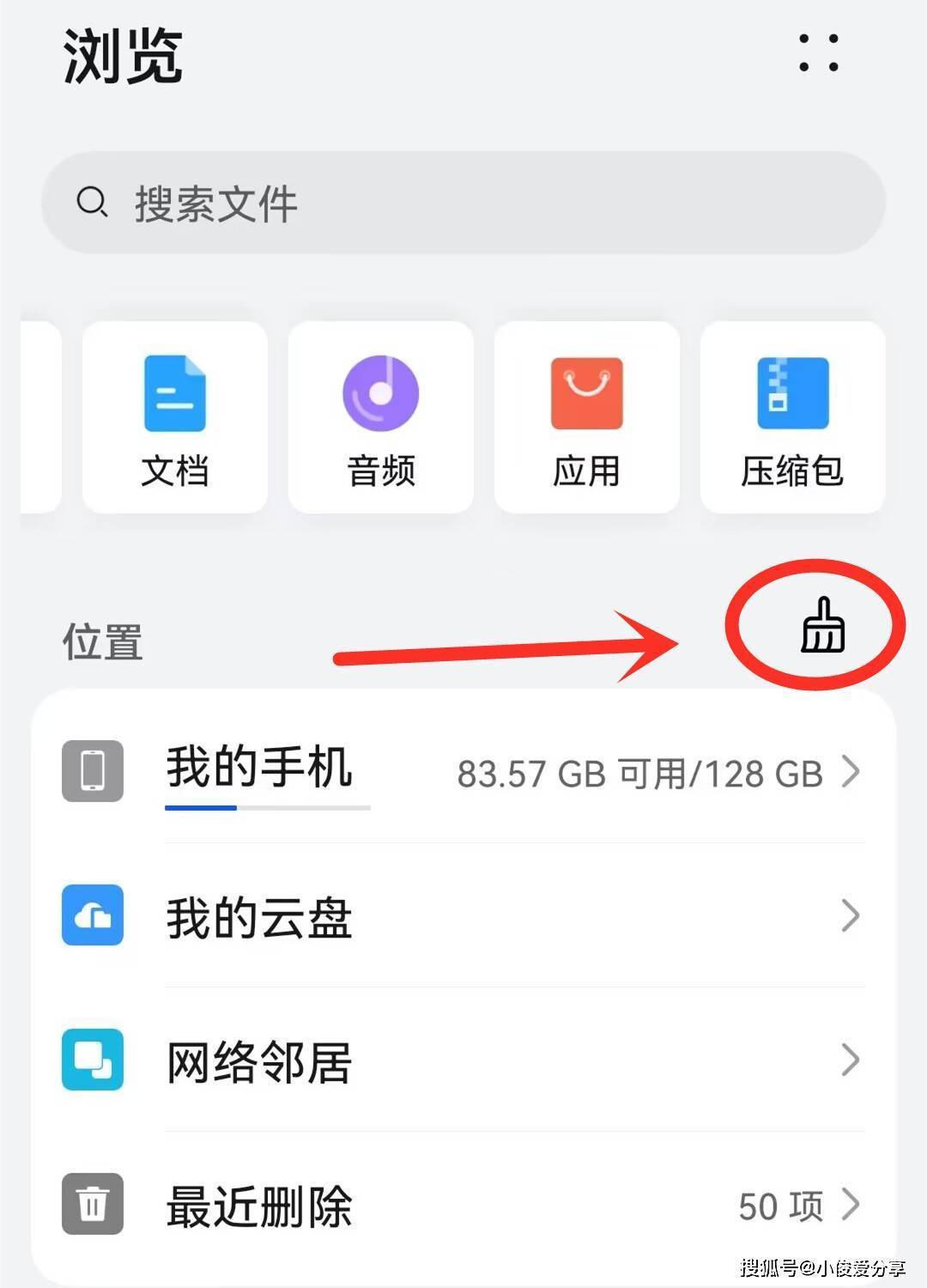Open the 文档 documents category
927x1288 pixels.
[175, 417]
